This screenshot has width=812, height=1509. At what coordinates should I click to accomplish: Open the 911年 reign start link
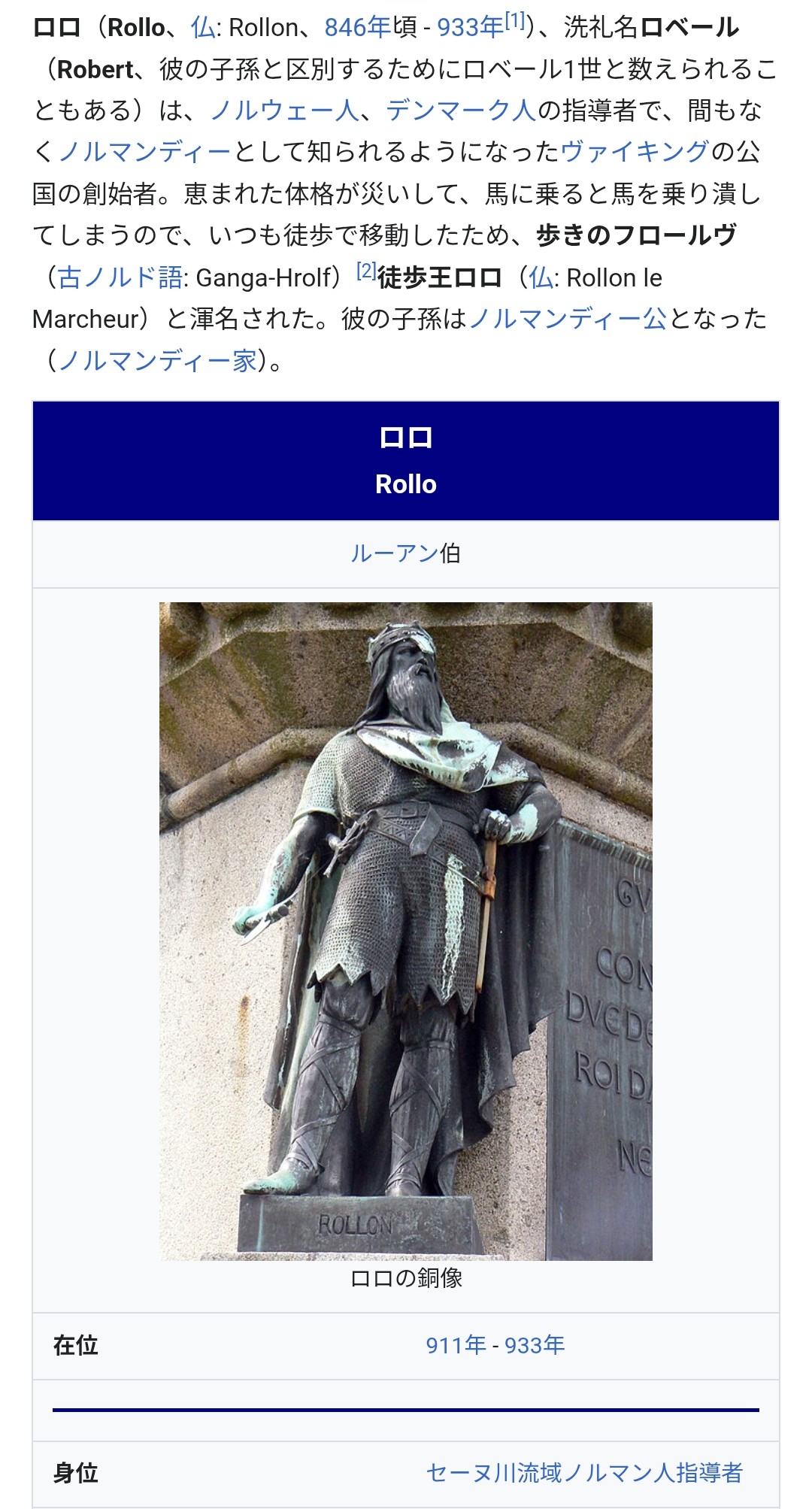point(456,1345)
